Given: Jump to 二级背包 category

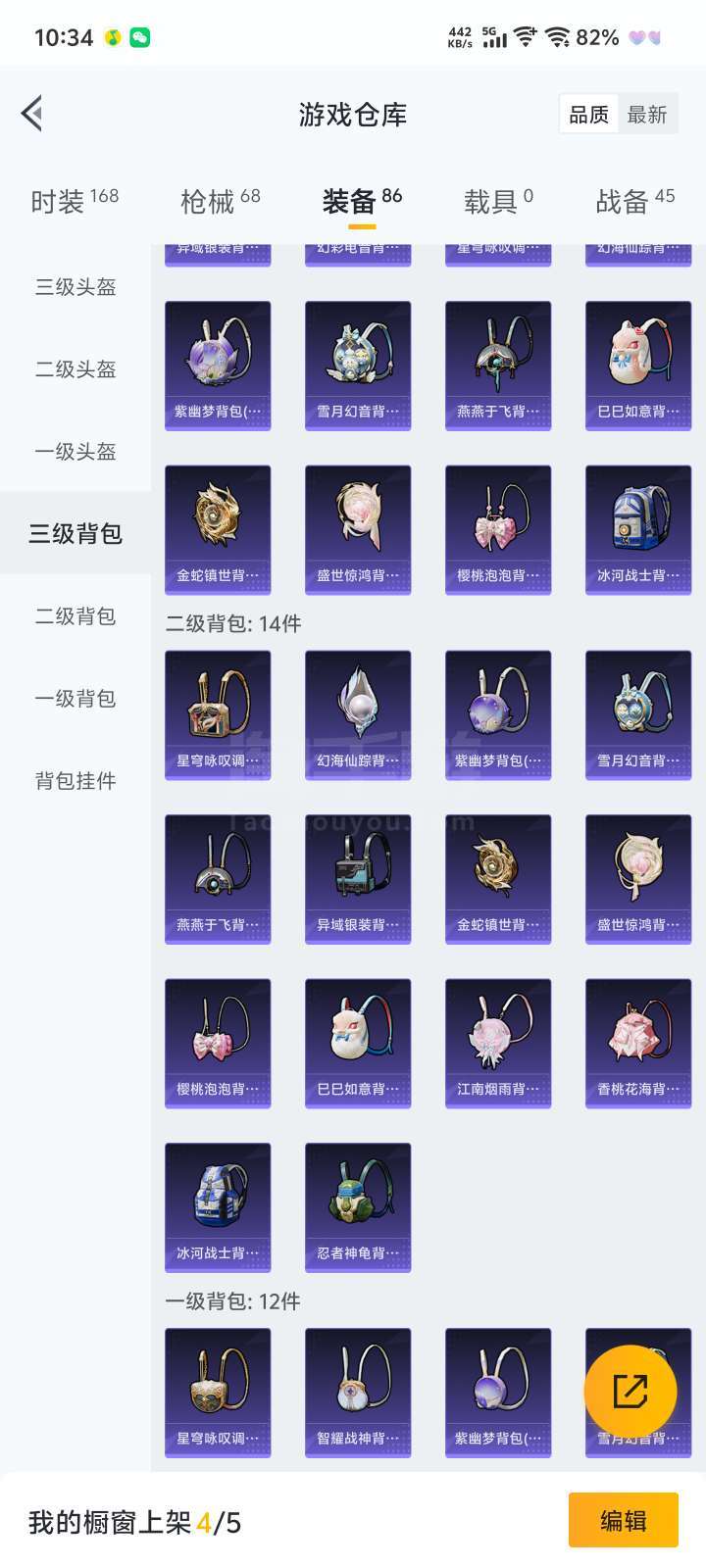Looking at the screenshot, I should tap(76, 616).
